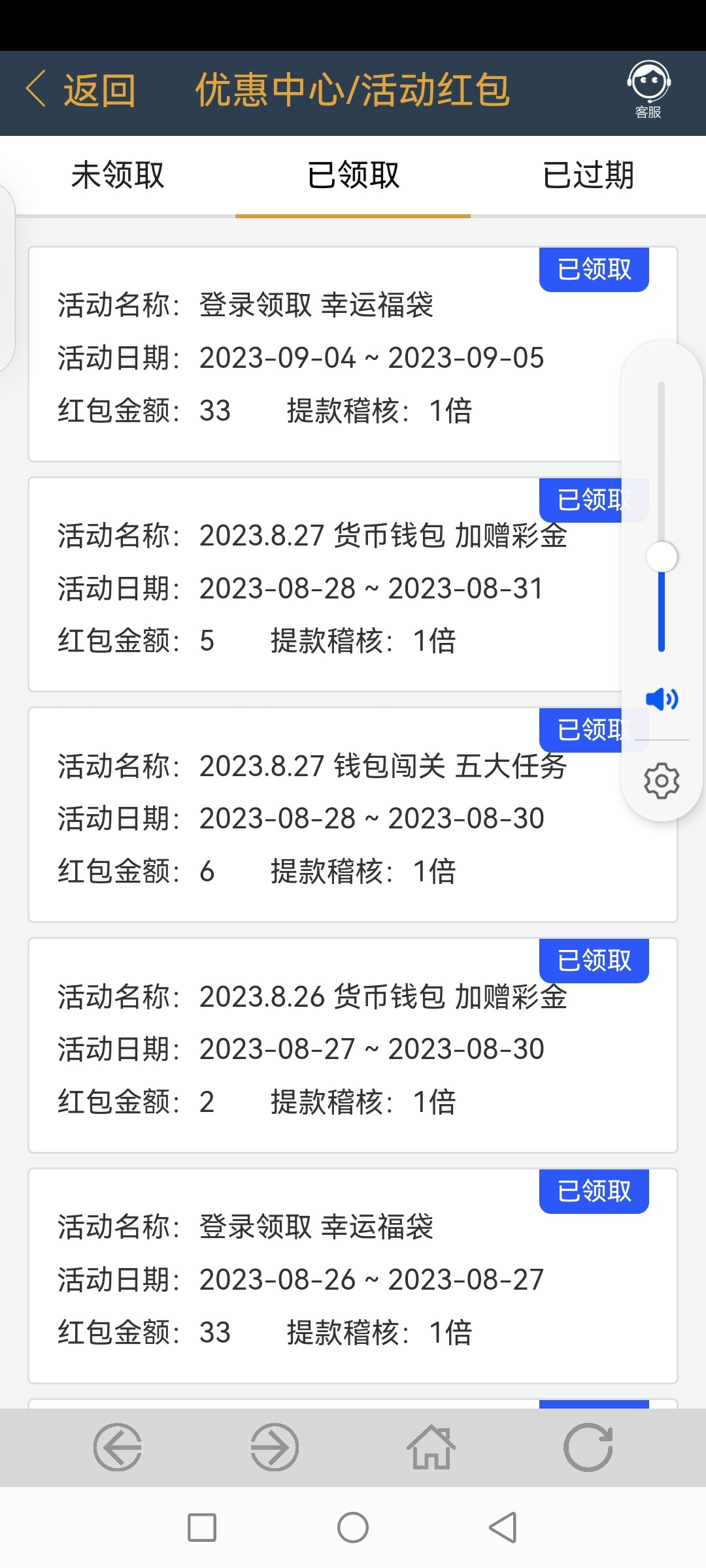The height and width of the screenshot is (1568, 706).
Task: Switch to the 未领取 tab
Action: (x=118, y=175)
